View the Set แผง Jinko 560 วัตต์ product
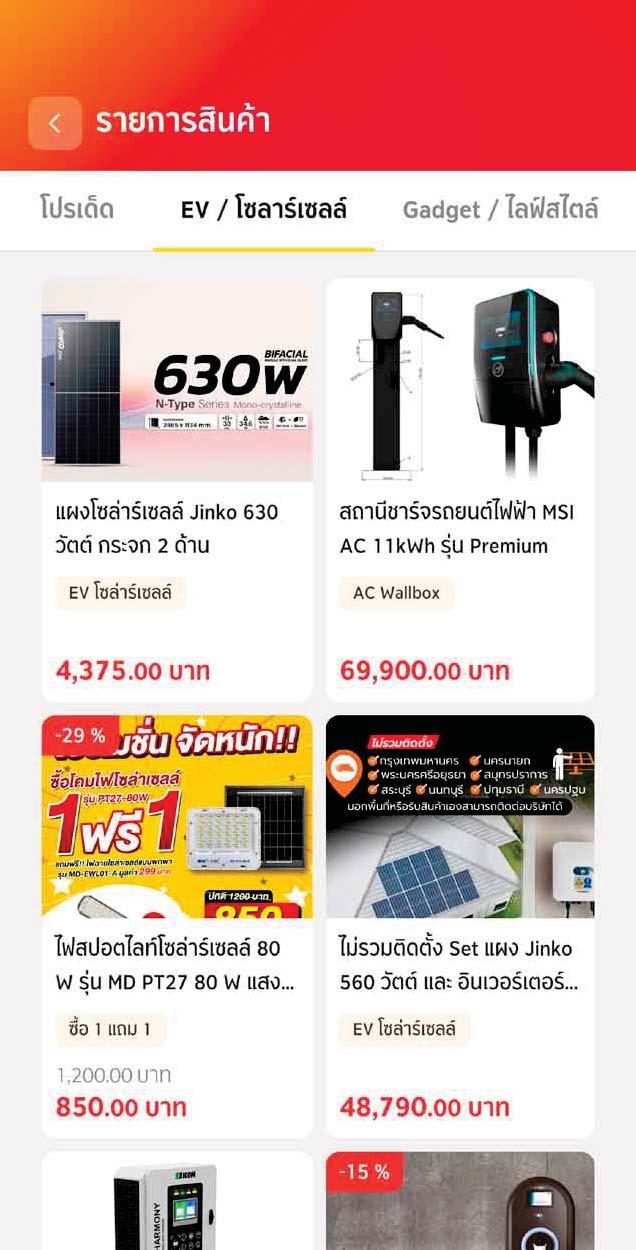Viewport: 636px width, 1250px height. coord(460,926)
